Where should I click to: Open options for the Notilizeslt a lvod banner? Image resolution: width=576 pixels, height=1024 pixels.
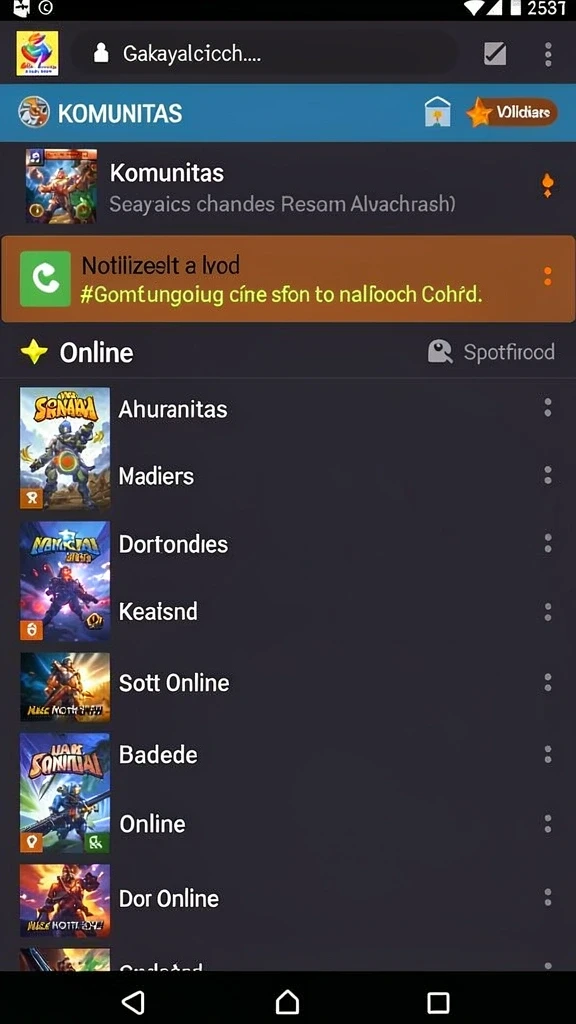point(547,277)
